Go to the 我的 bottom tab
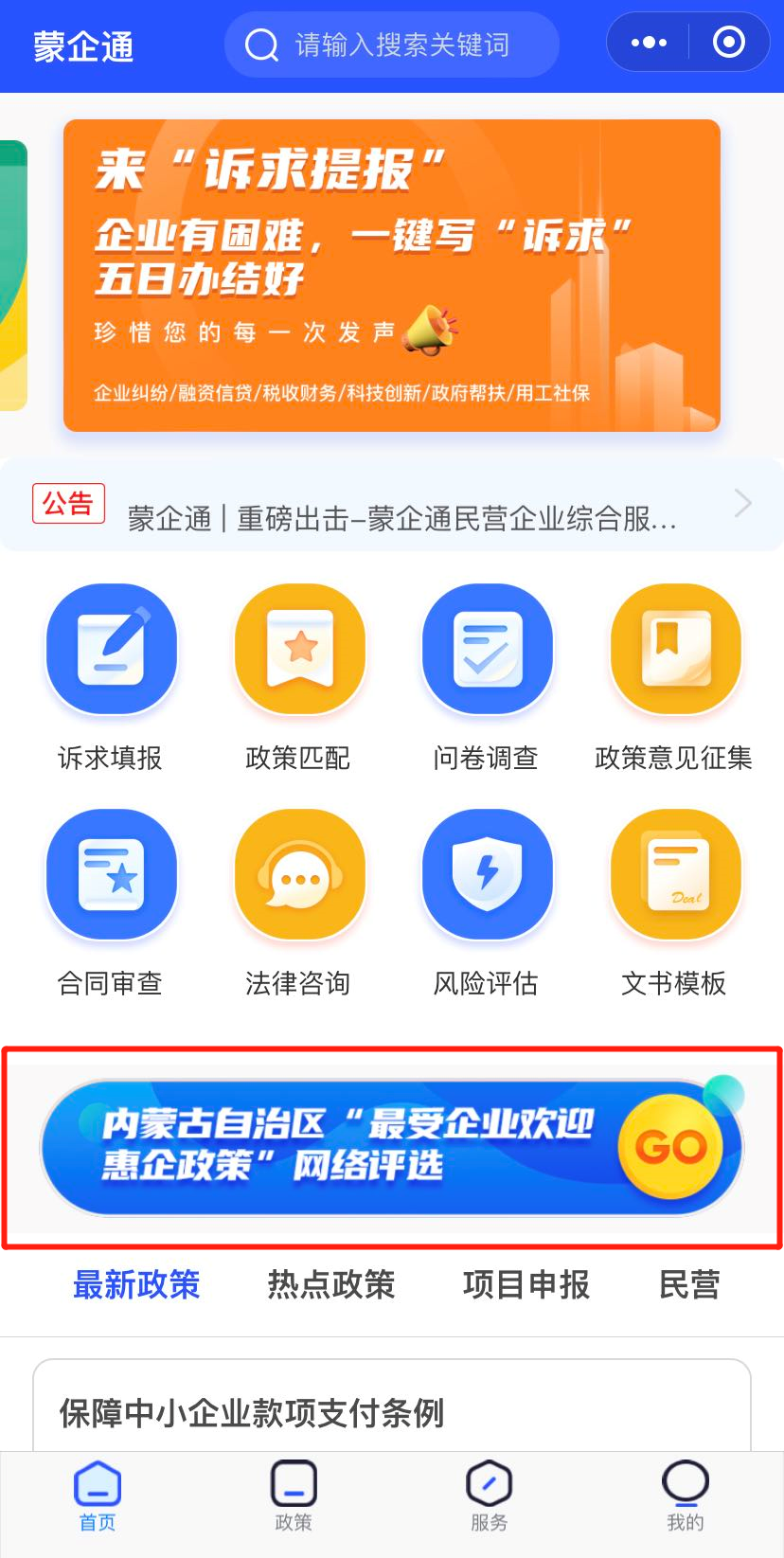The height and width of the screenshot is (1558, 784). click(686, 1495)
